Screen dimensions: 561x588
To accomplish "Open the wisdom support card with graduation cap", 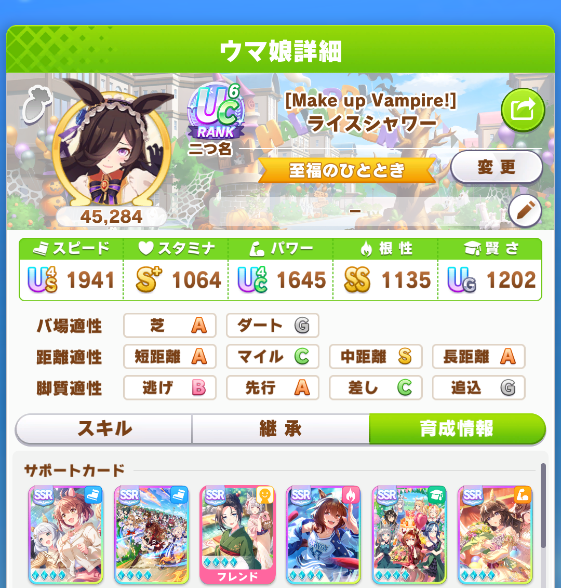I will [x=410, y=535].
